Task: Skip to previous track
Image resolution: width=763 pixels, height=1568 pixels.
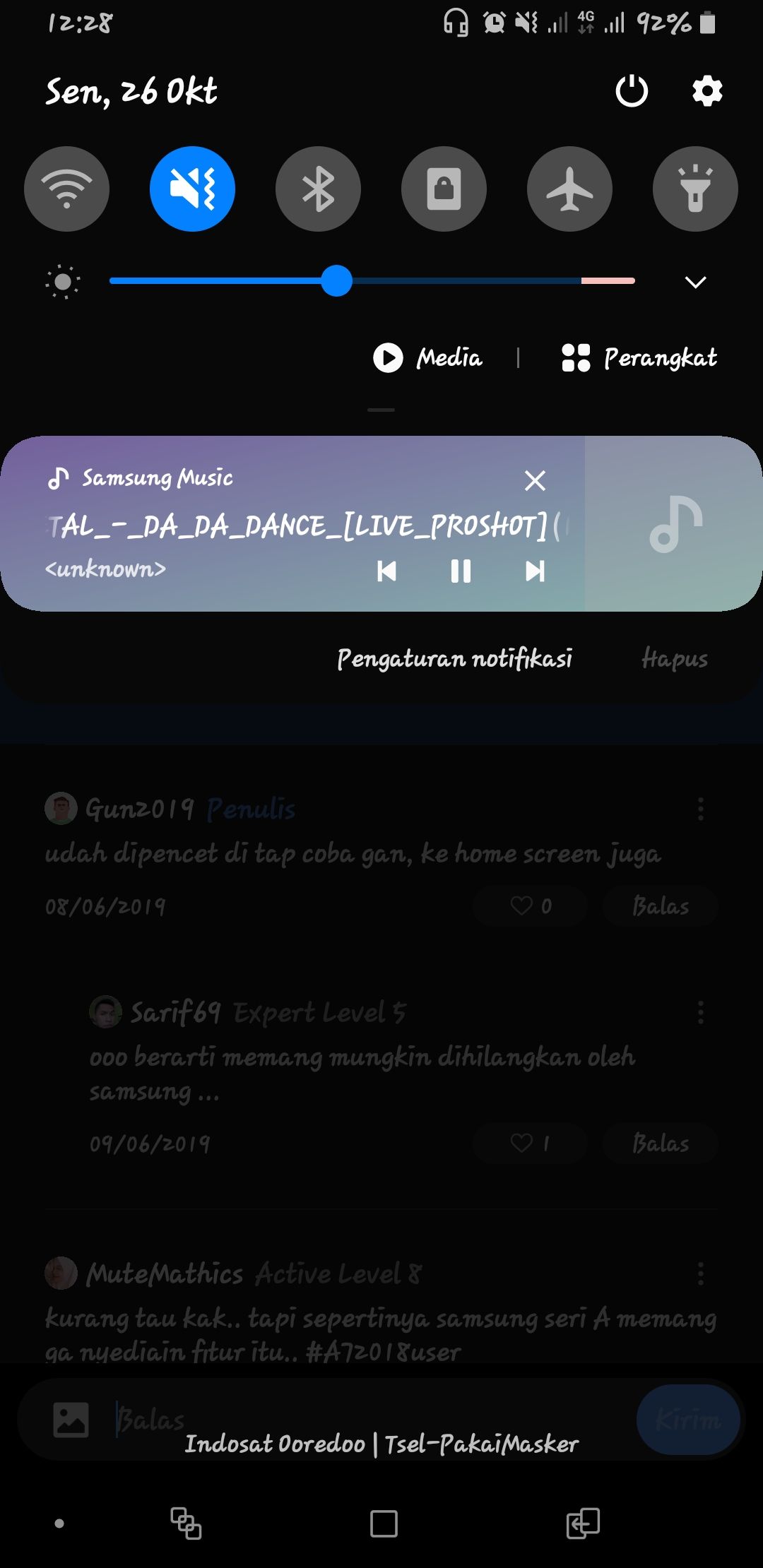Action: (x=386, y=571)
